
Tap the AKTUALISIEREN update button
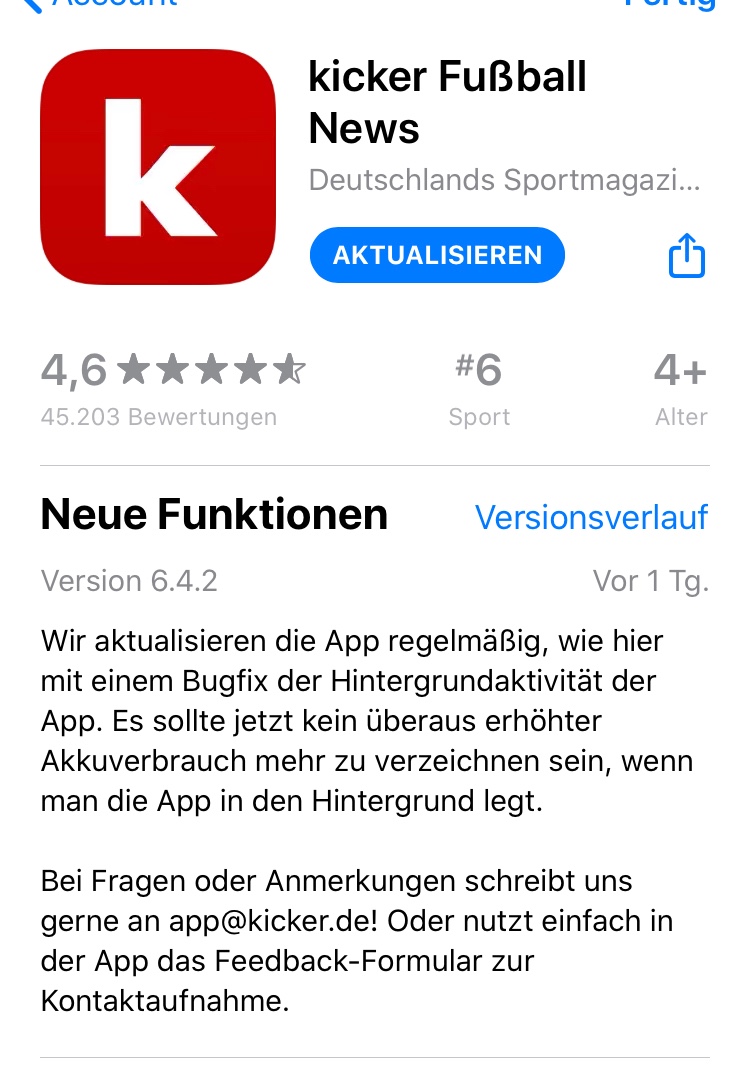click(437, 255)
